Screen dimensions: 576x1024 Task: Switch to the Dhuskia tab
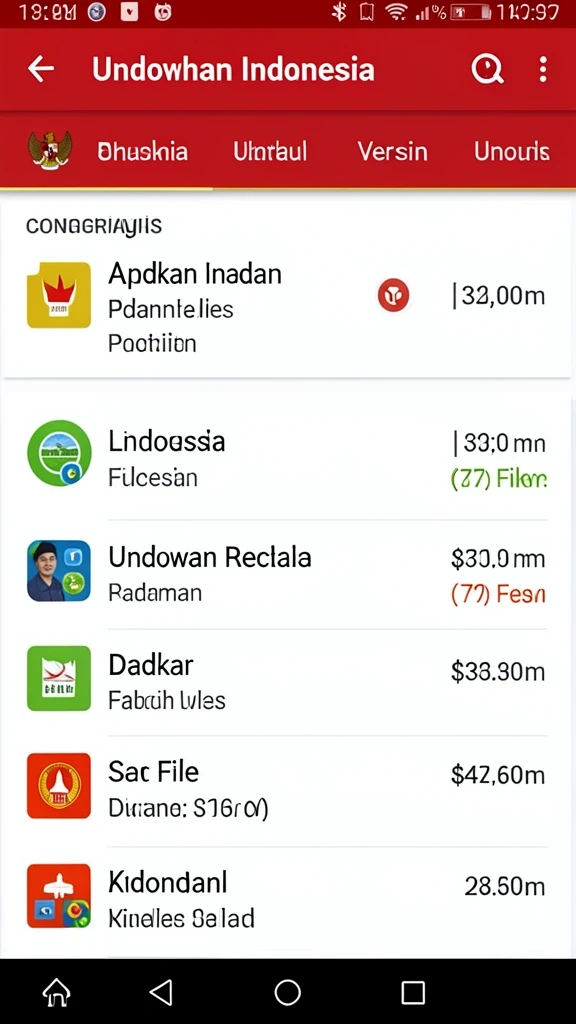tap(142, 152)
